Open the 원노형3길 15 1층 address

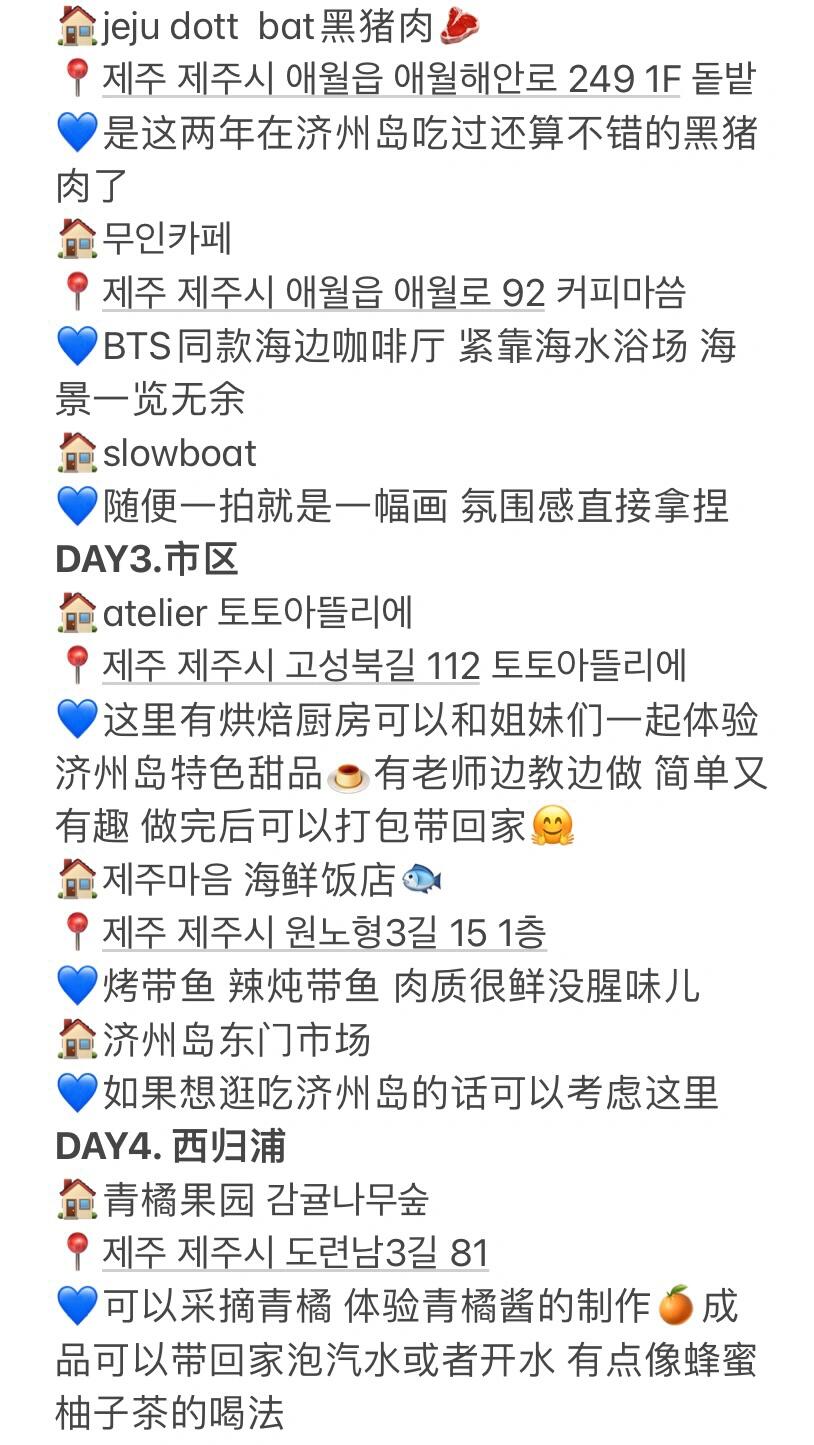[x=323, y=933]
